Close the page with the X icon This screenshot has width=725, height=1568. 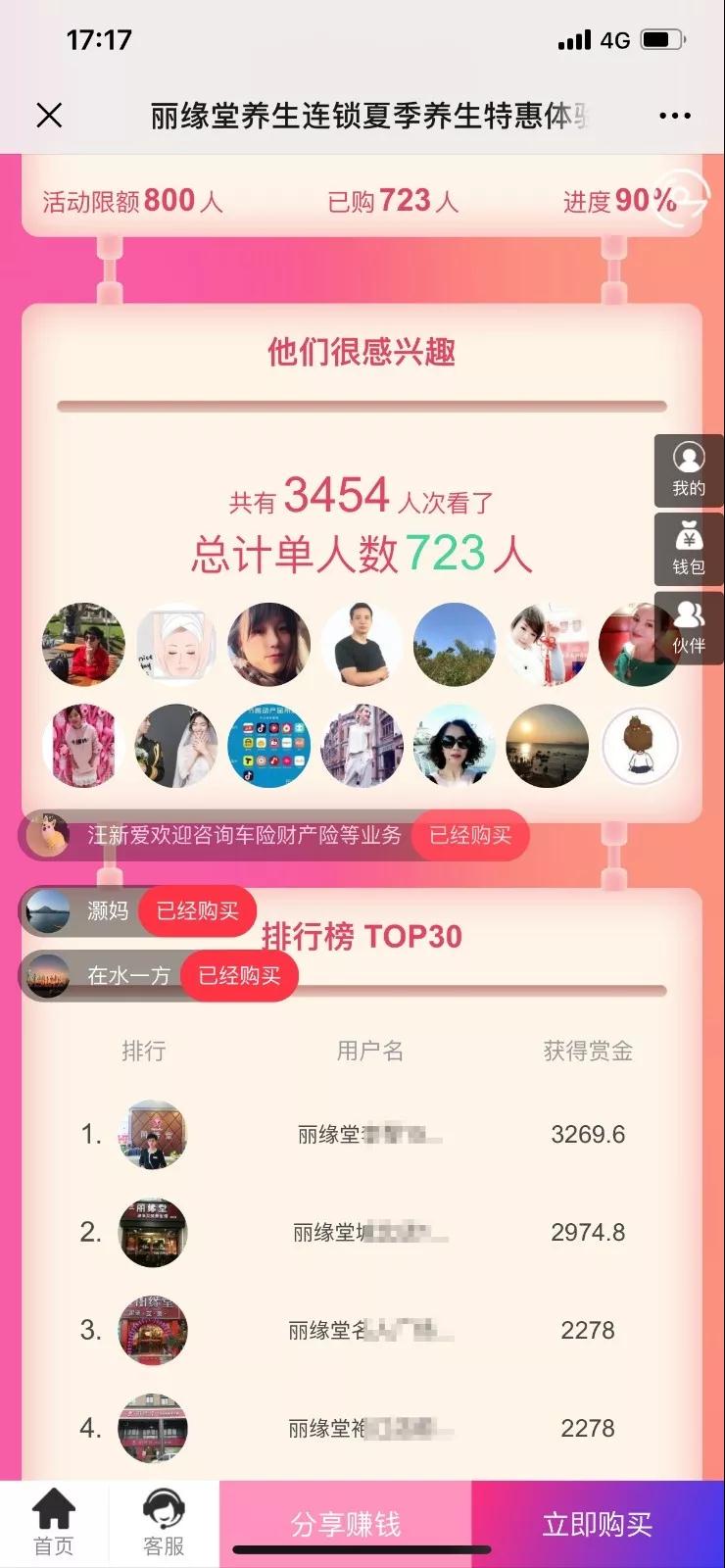tap(49, 116)
